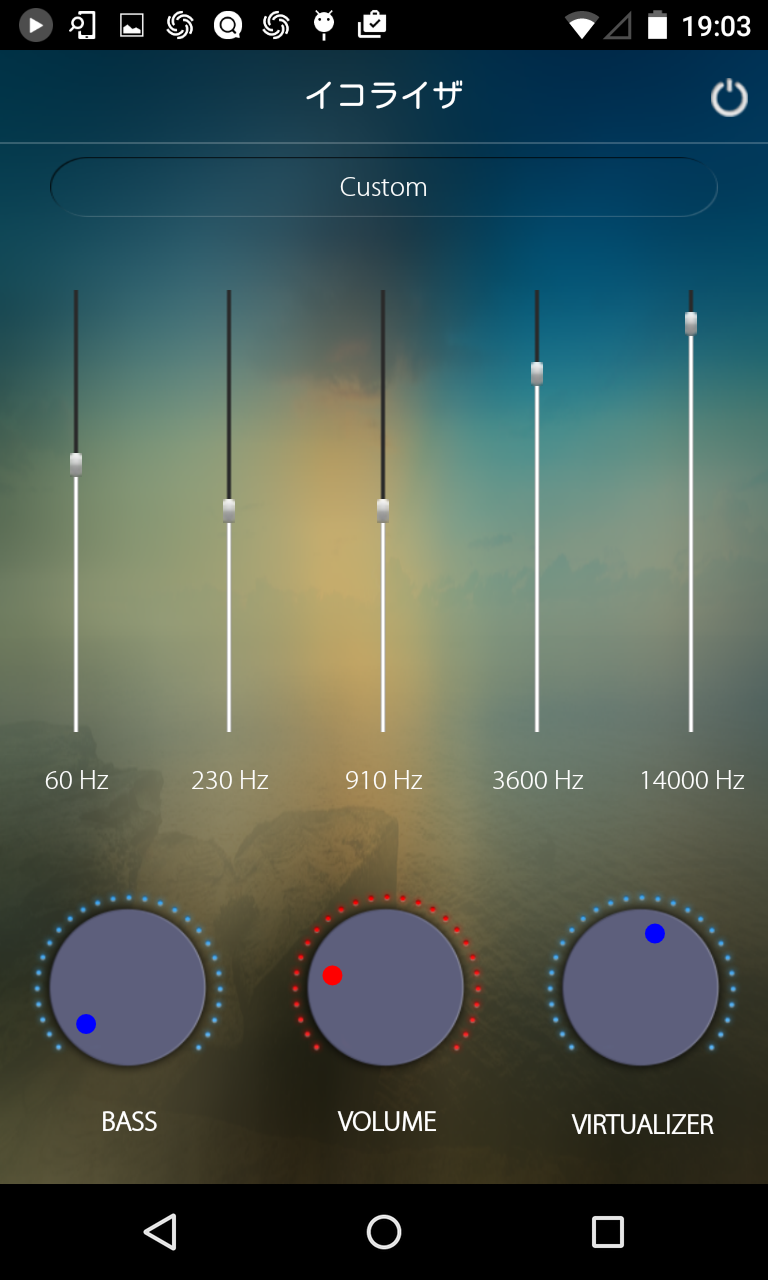This screenshot has width=768, height=1280.
Task: Tap the magnifier notification icon in status bar
Action: 227,24
